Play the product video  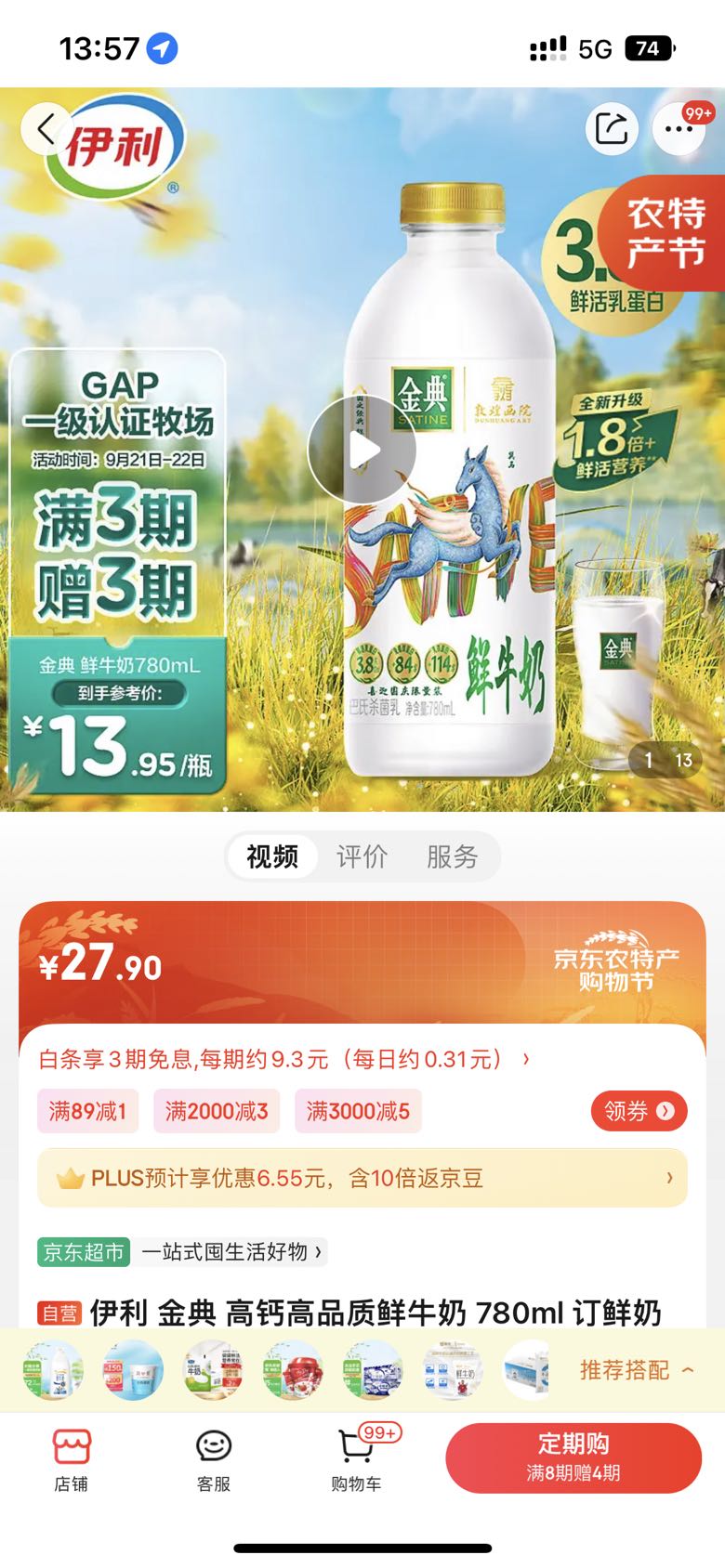362,449
